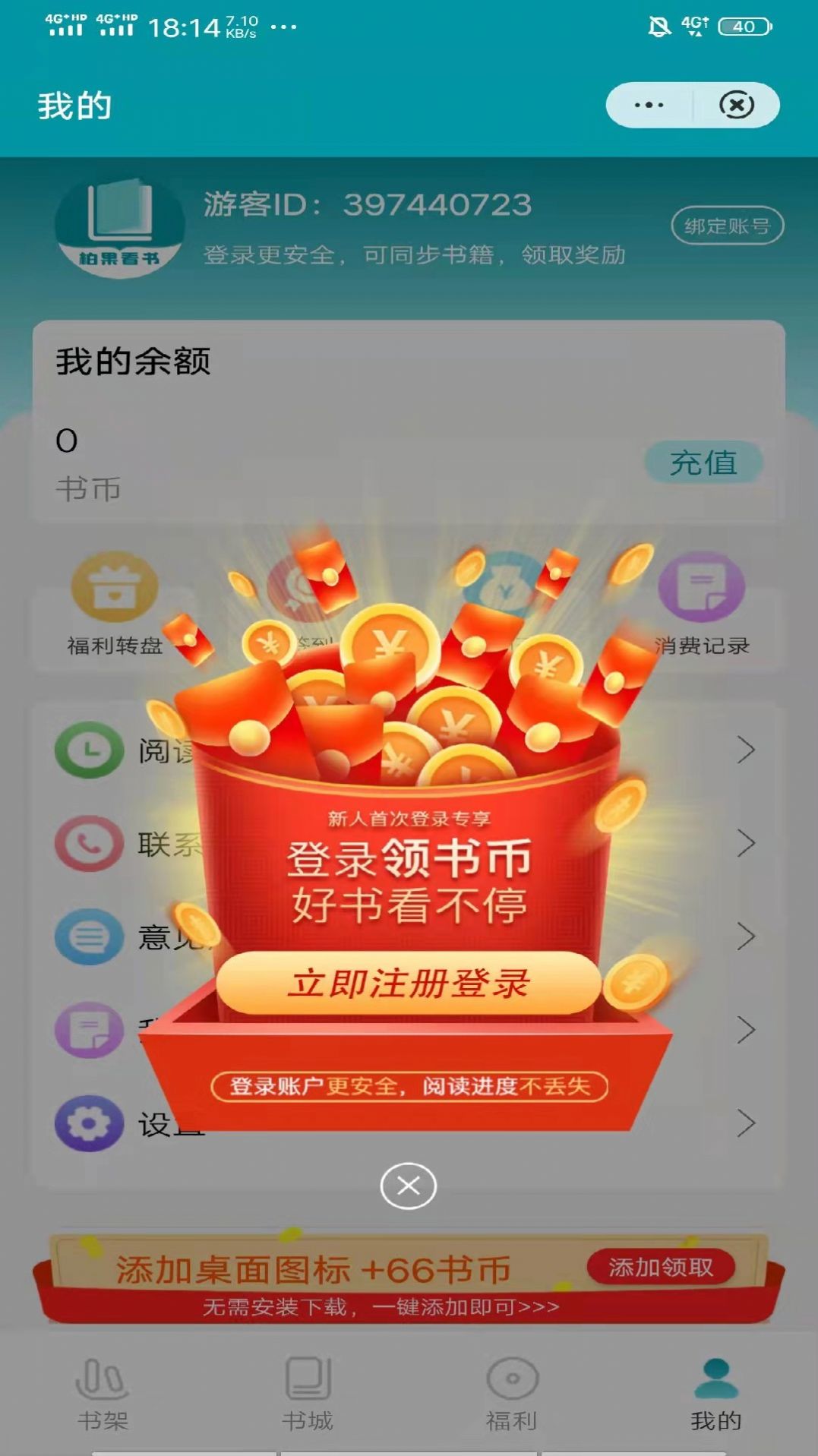Tap 立即注册登录 to register and log in
The height and width of the screenshot is (1456, 818).
tap(409, 983)
